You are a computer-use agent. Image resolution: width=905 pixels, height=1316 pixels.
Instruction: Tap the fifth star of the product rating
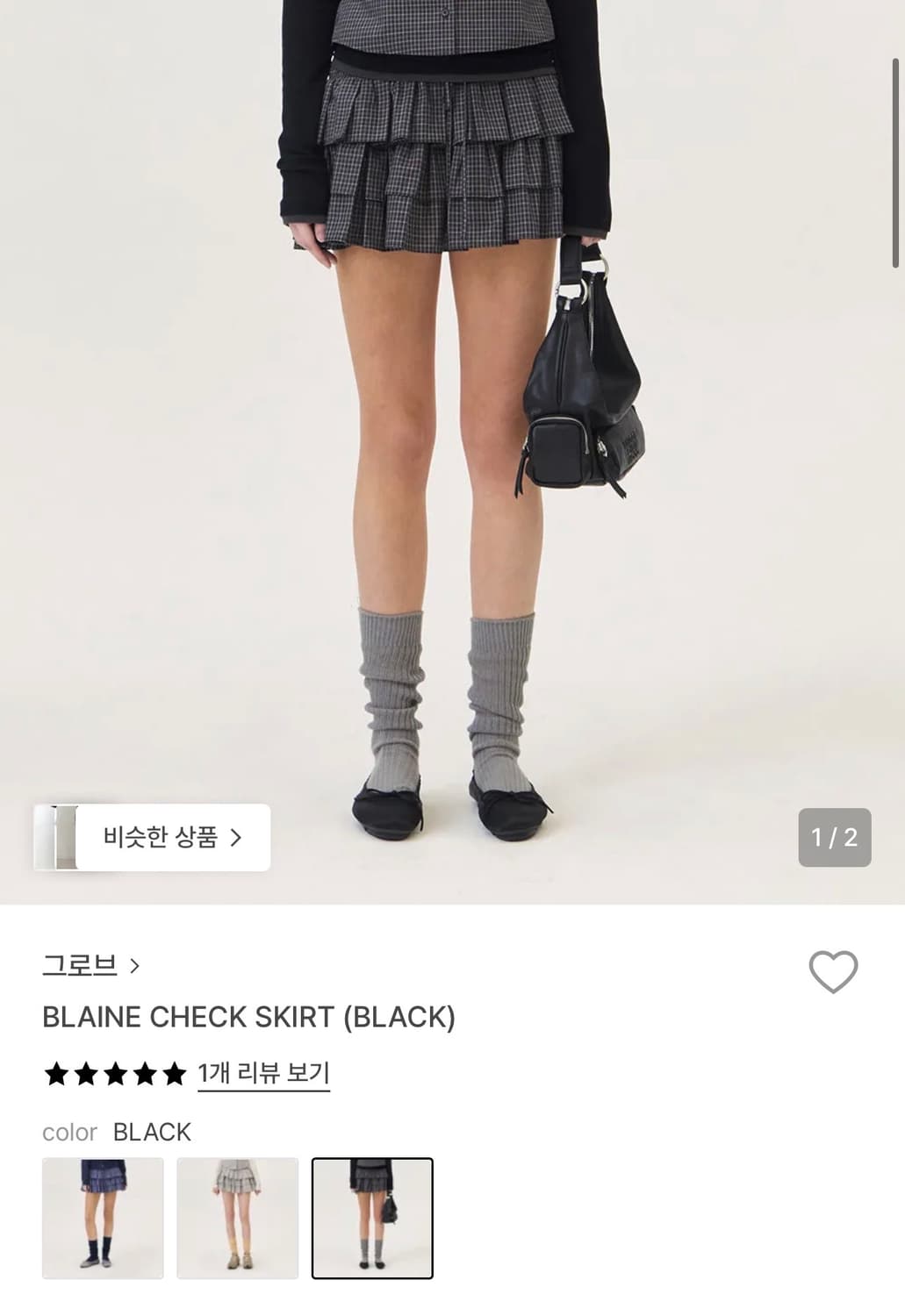click(174, 1073)
